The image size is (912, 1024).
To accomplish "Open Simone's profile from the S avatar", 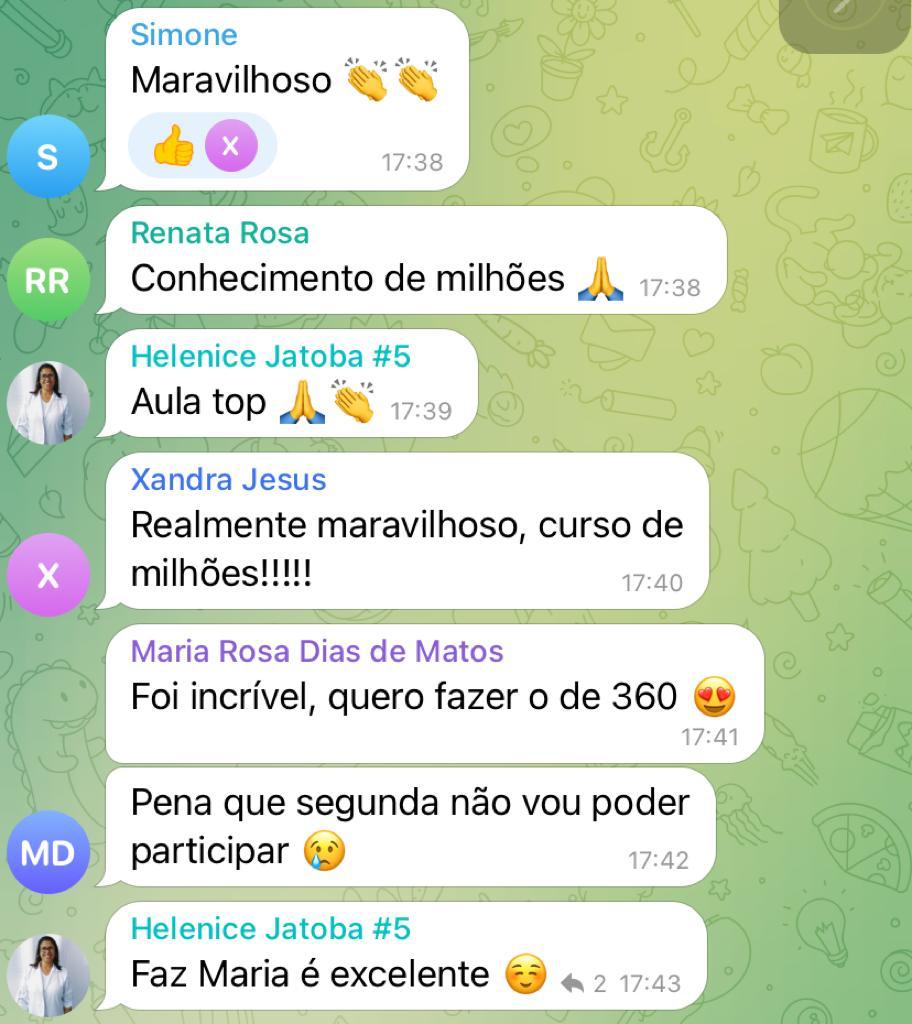I will [47, 156].
